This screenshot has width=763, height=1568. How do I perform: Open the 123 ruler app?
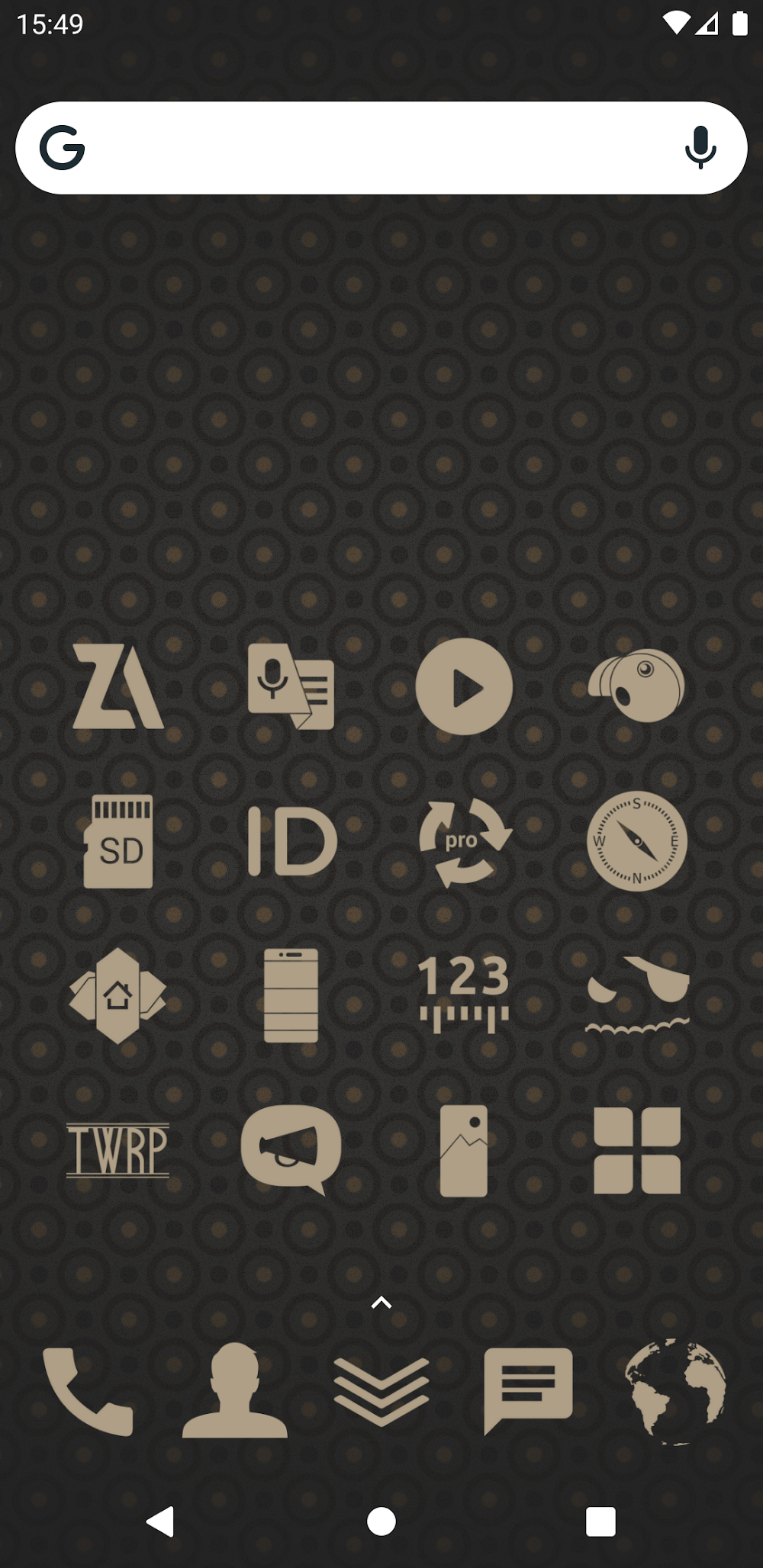click(x=464, y=994)
